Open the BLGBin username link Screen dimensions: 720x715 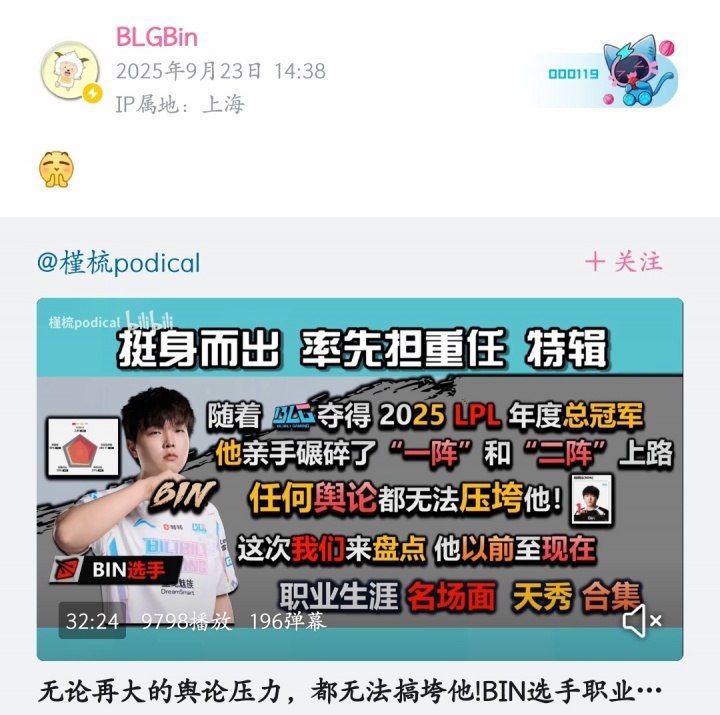click(x=157, y=38)
